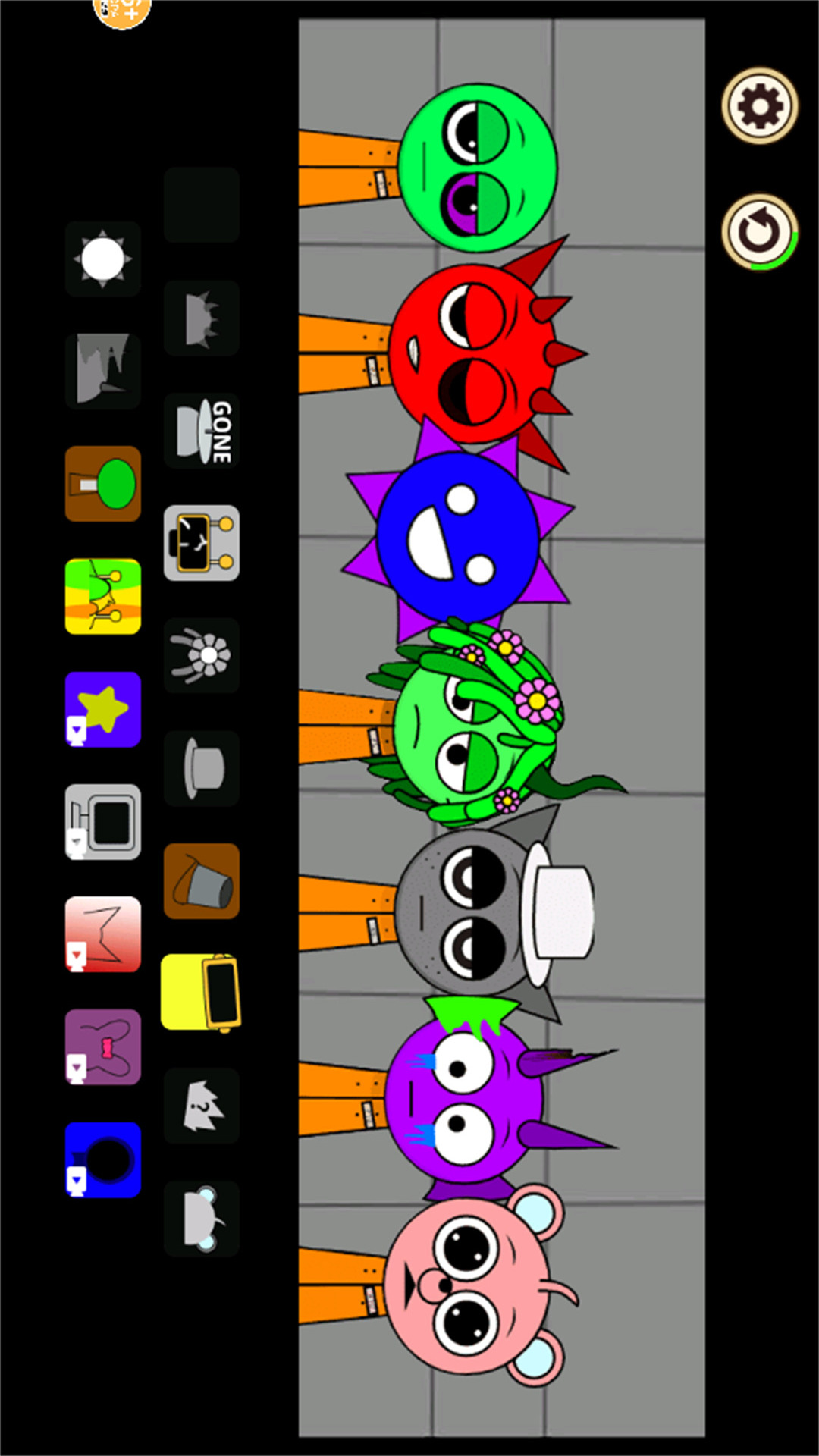Select the yellow star on purple tile
The width and height of the screenshot is (819, 1456).
103,709
